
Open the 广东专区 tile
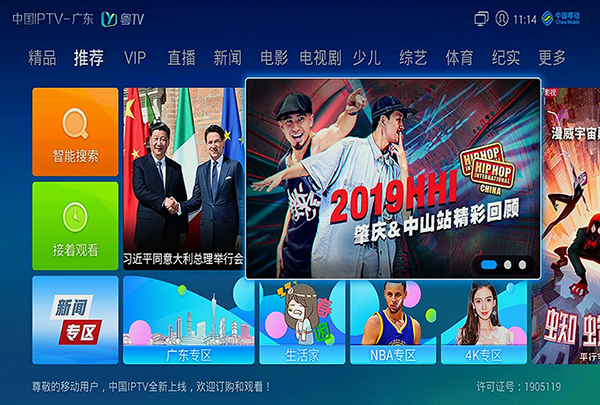tap(188, 322)
